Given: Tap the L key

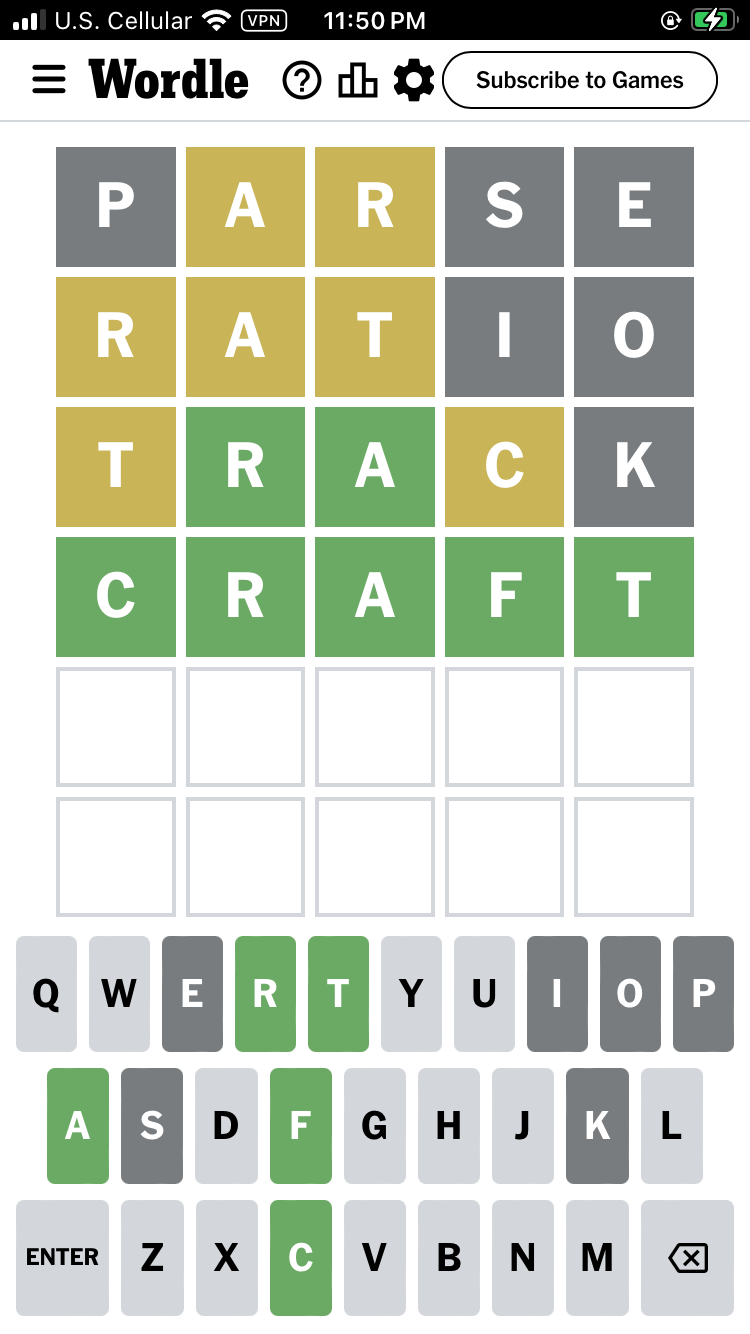Looking at the screenshot, I should pyautogui.click(x=672, y=1126).
